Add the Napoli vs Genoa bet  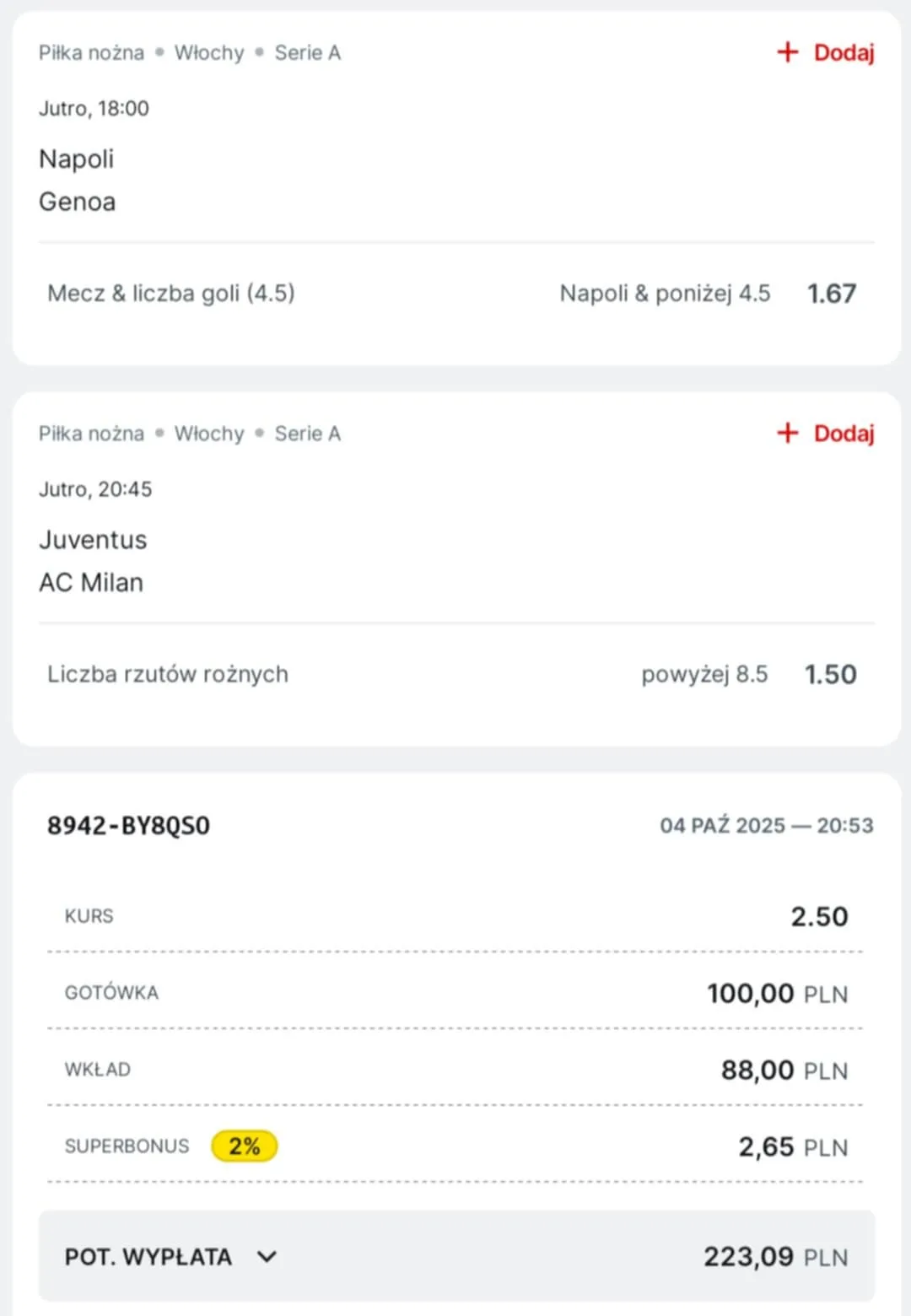tap(825, 52)
